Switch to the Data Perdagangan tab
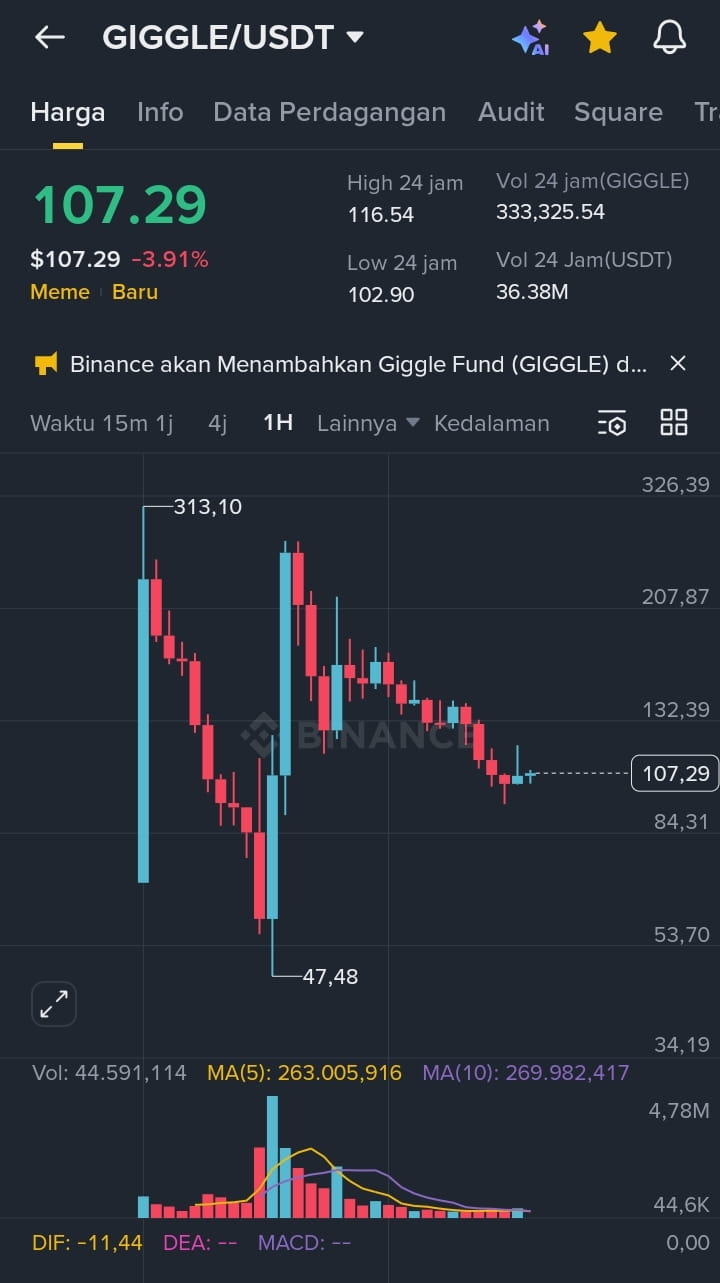Screen dimensions: 720x1283 329,112
